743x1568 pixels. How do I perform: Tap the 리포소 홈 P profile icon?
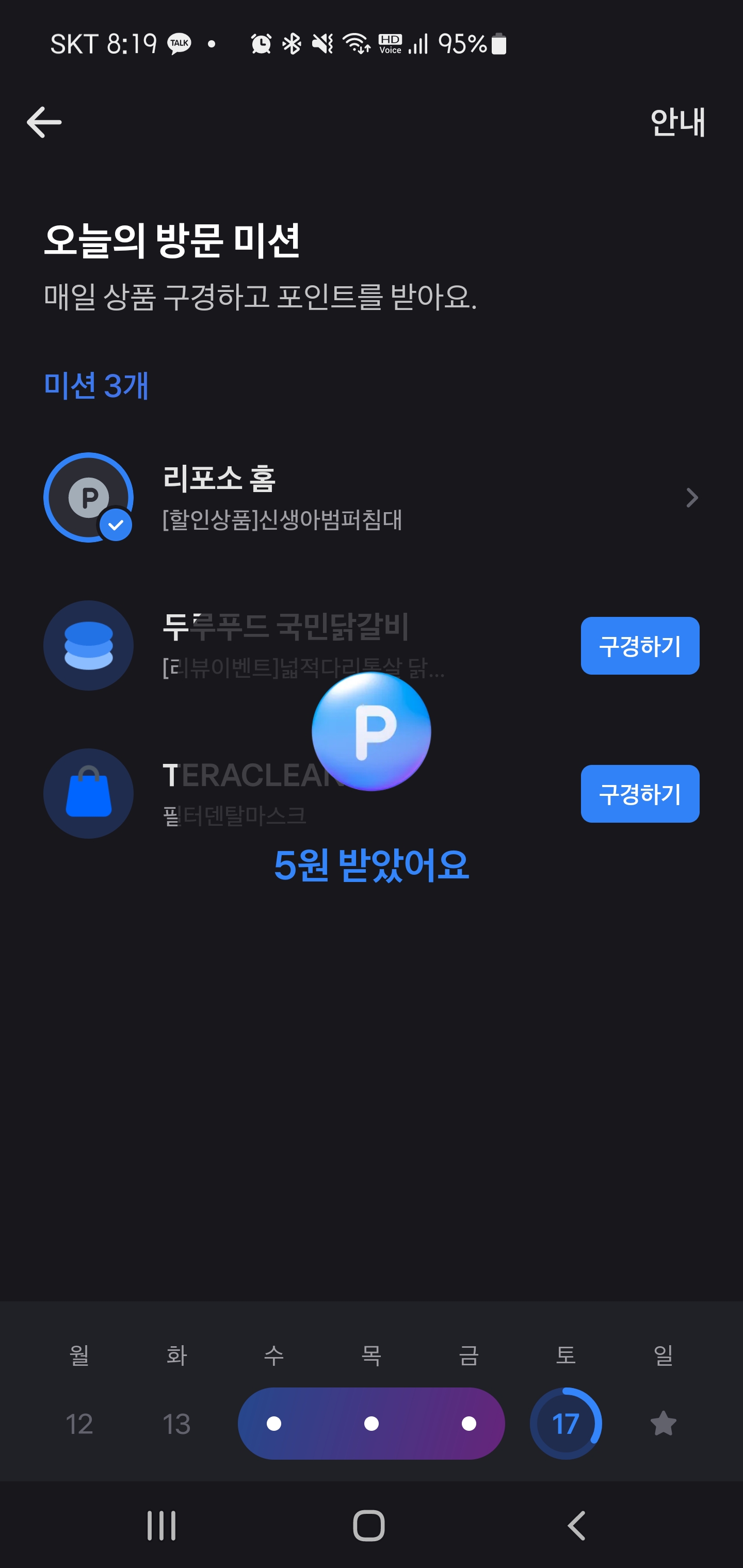(x=88, y=498)
